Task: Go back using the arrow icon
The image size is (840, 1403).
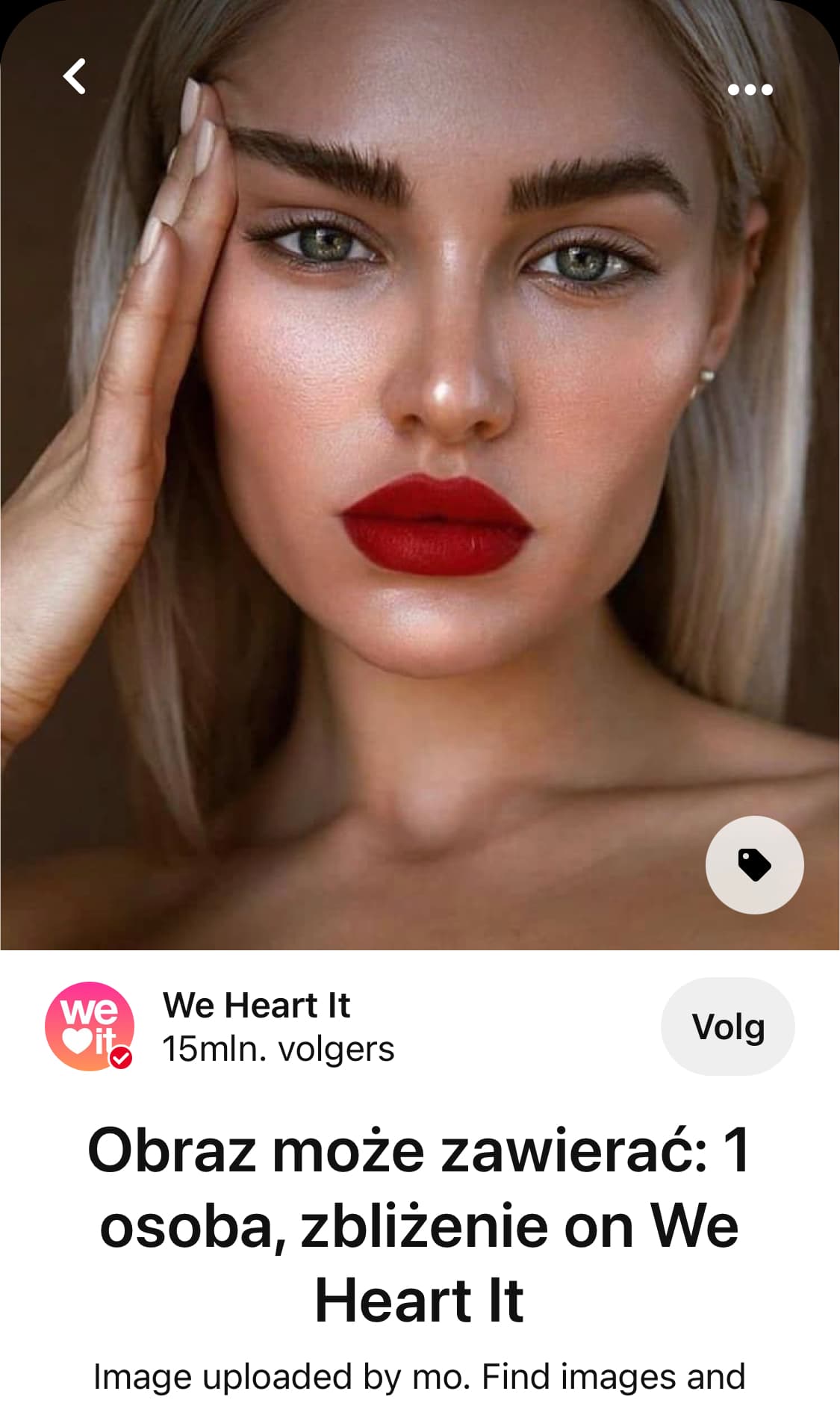Action: [74, 76]
